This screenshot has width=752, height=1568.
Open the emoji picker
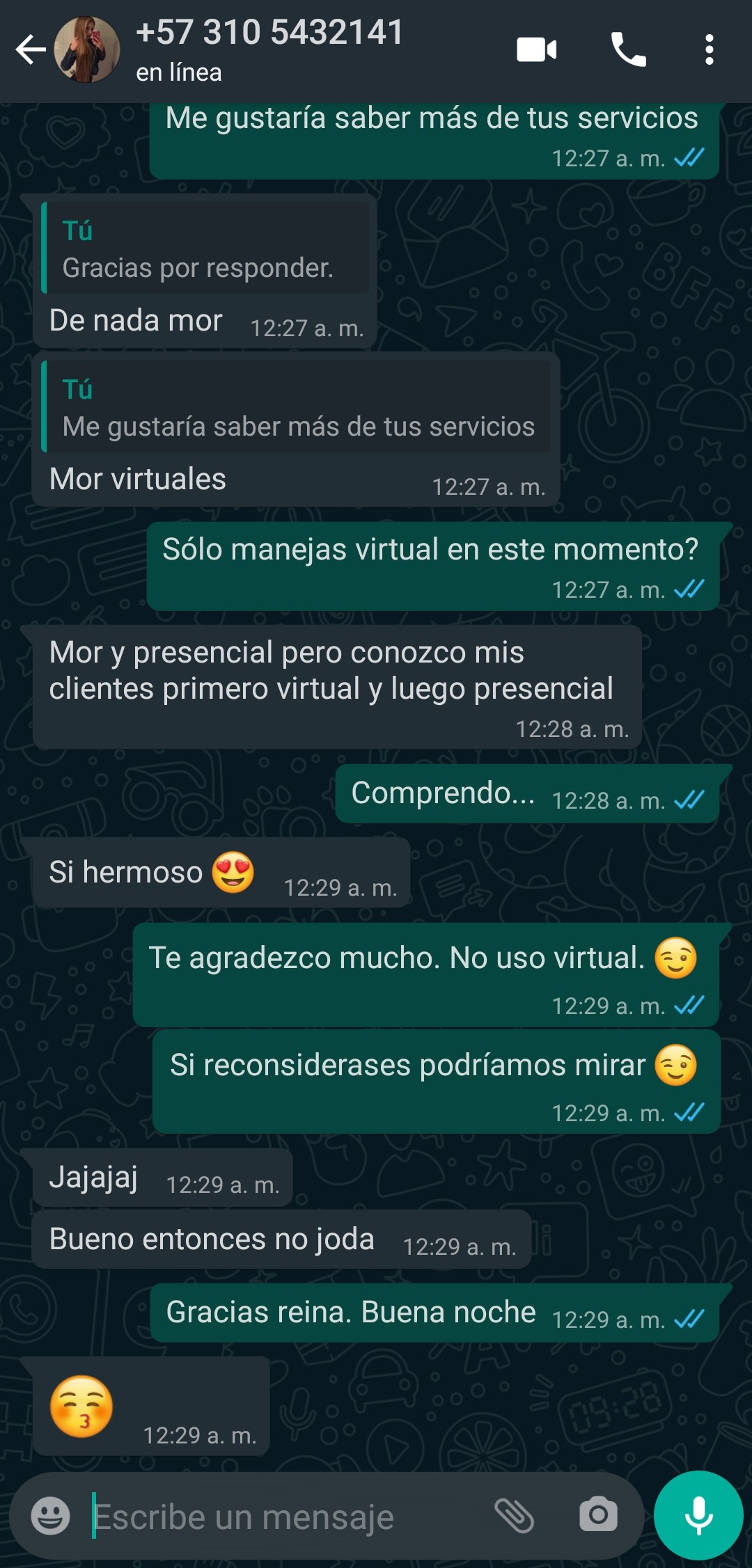[50, 1515]
